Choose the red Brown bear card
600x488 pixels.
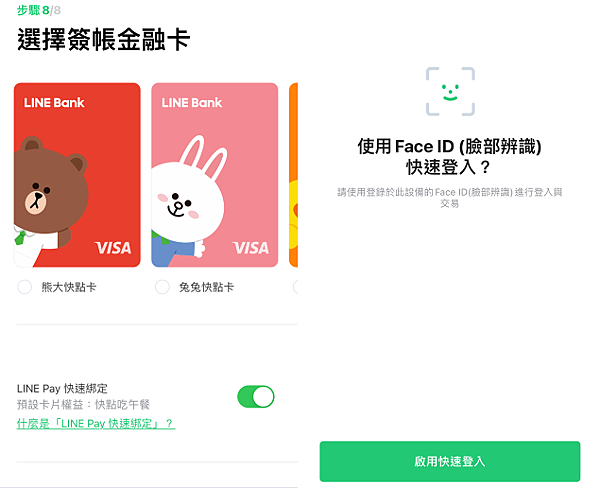coord(77,175)
